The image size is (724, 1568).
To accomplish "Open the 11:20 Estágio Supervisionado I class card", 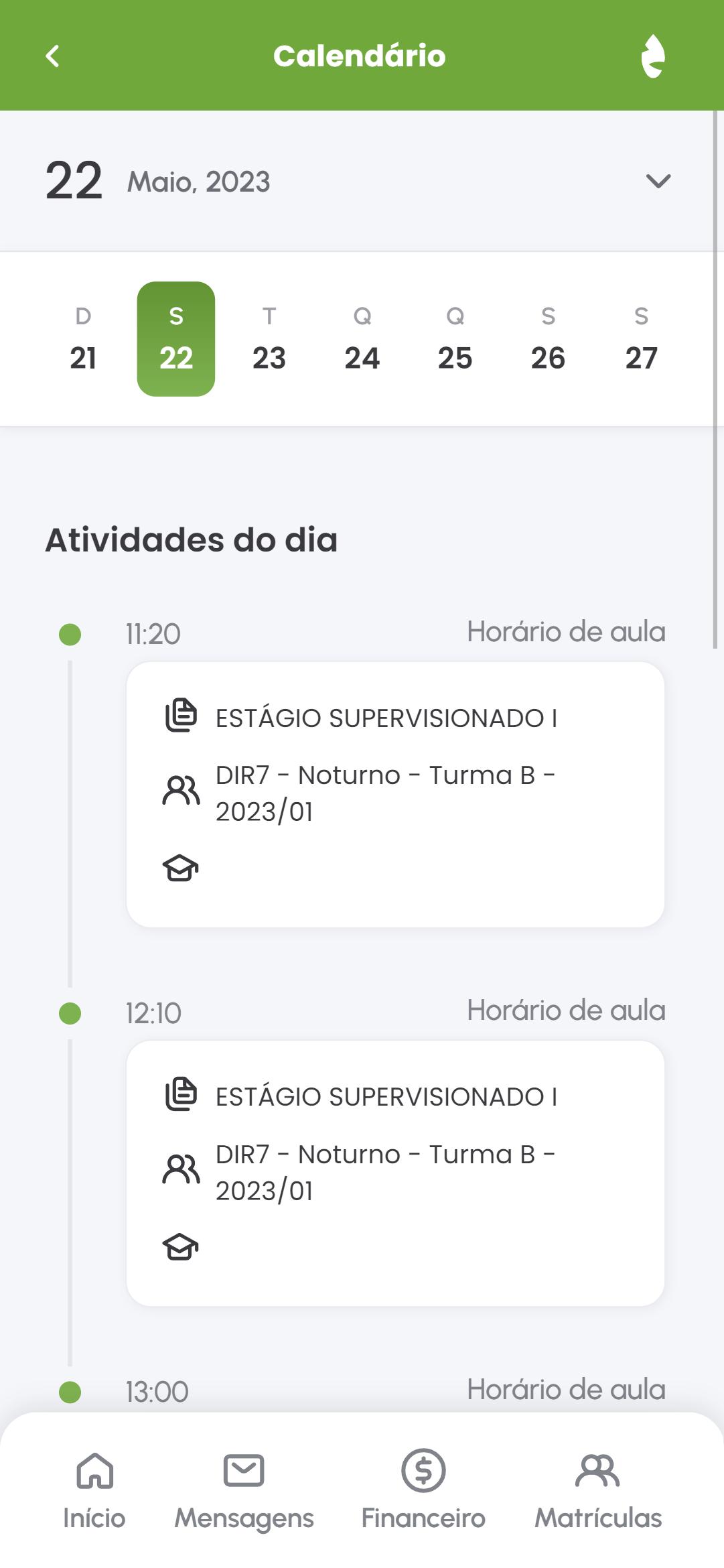I will [x=395, y=794].
